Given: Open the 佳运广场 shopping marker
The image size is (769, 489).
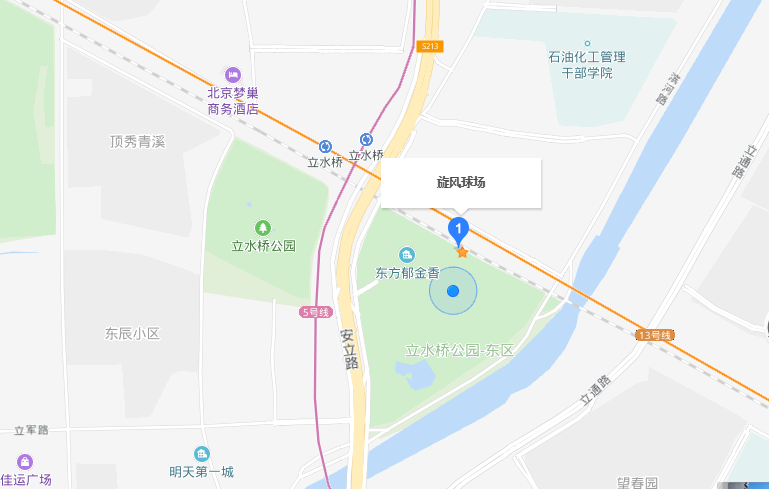Looking at the screenshot, I should click(24, 461).
